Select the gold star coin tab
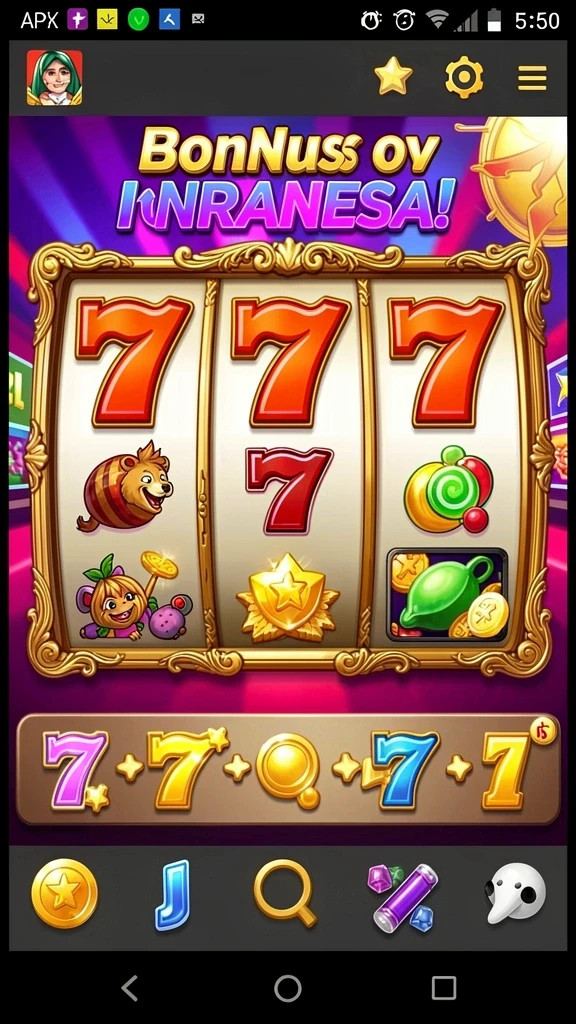 point(65,893)
